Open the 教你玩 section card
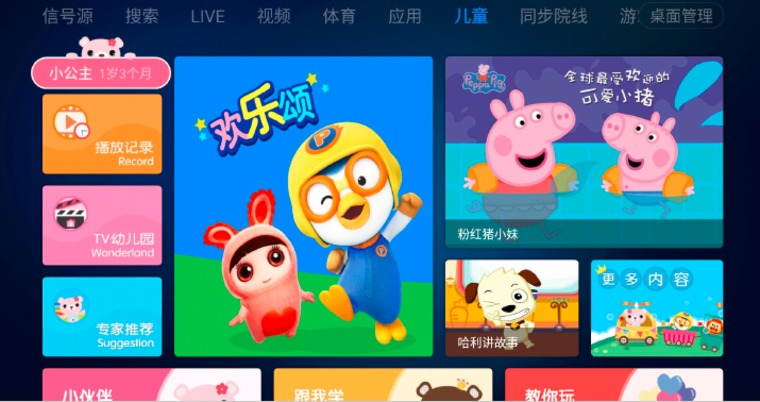The height and width of the screenshot is (402, 760). point(613,386)
